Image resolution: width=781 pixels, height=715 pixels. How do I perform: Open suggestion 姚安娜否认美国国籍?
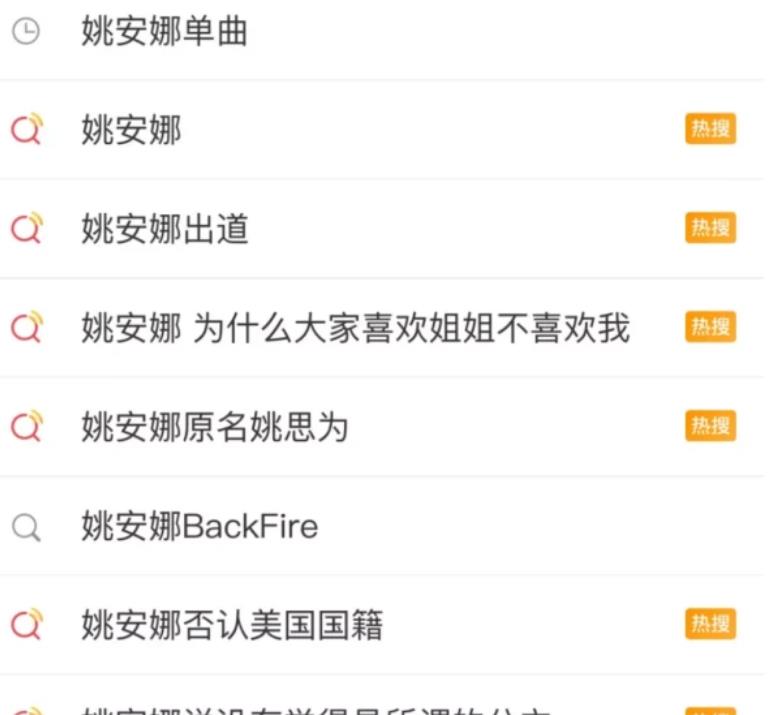[x=231, y=625]
